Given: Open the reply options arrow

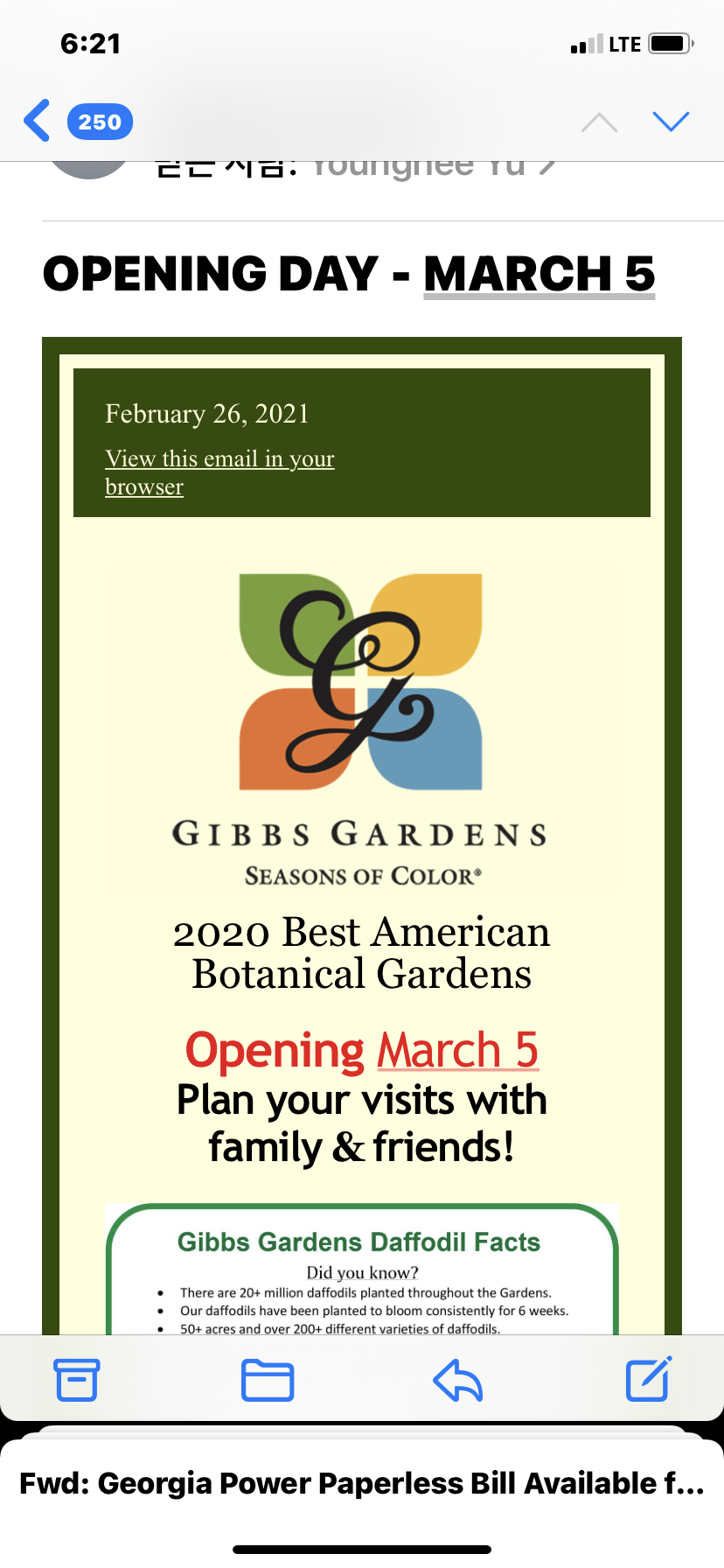Looking at the screenshot, I should coord(457,1380).
